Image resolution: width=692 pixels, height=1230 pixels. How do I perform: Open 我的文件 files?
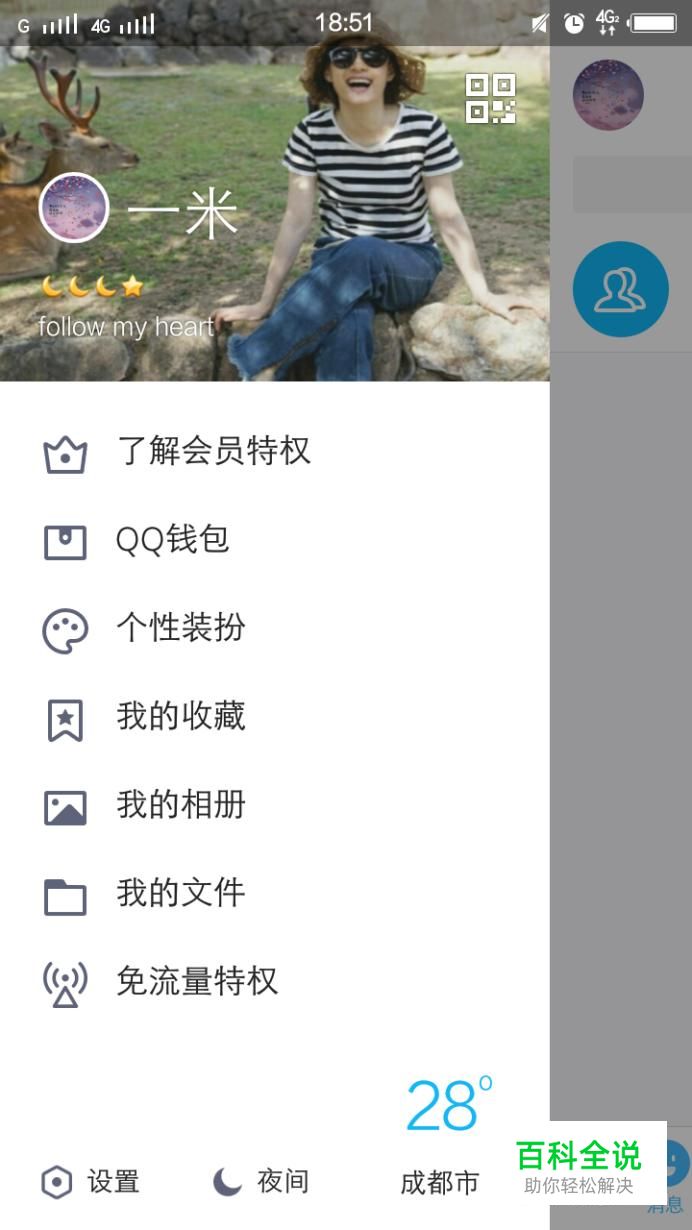275,893
